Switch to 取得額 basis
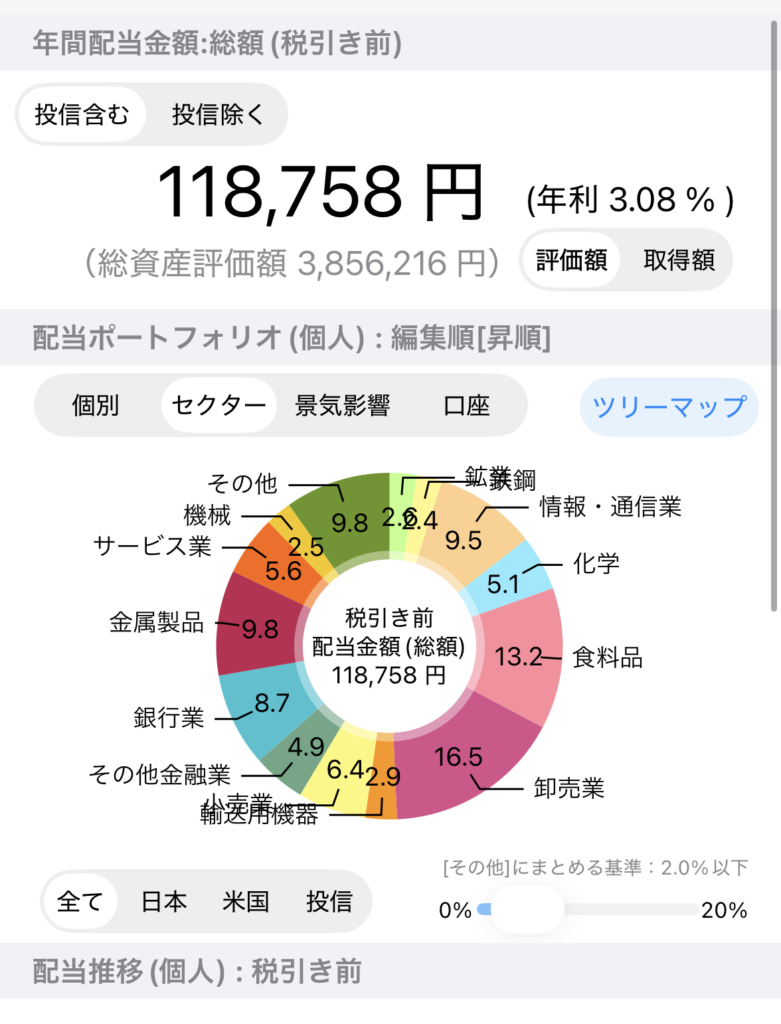This screenshot has height=1024, width=781. [x=679, y=261]
